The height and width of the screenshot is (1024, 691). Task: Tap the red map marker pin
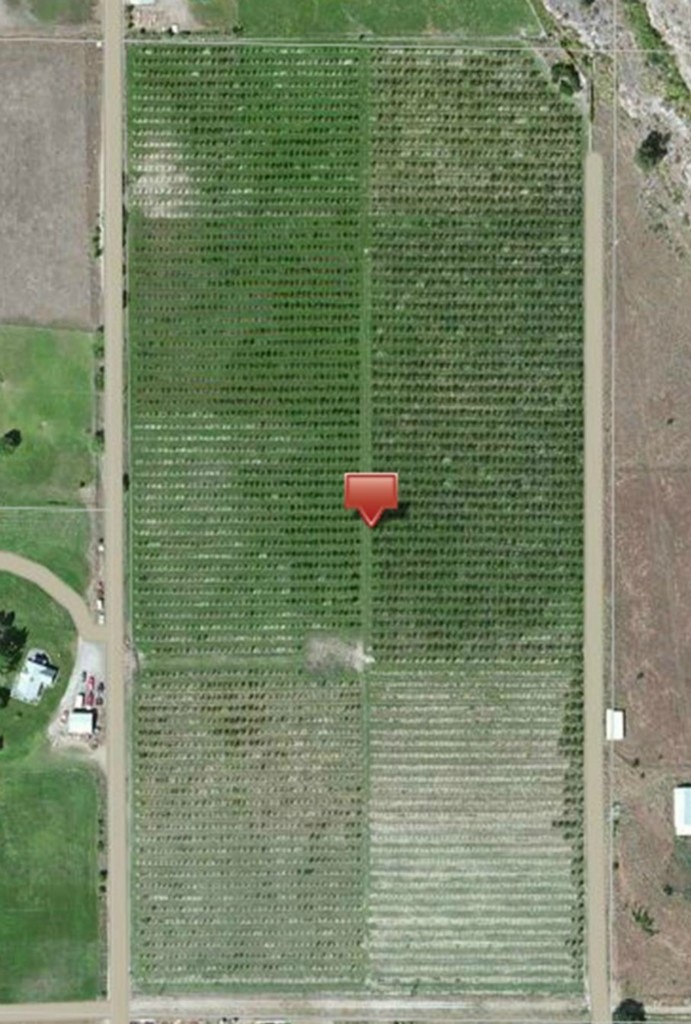pyautogui.click(x=371, y=495)
